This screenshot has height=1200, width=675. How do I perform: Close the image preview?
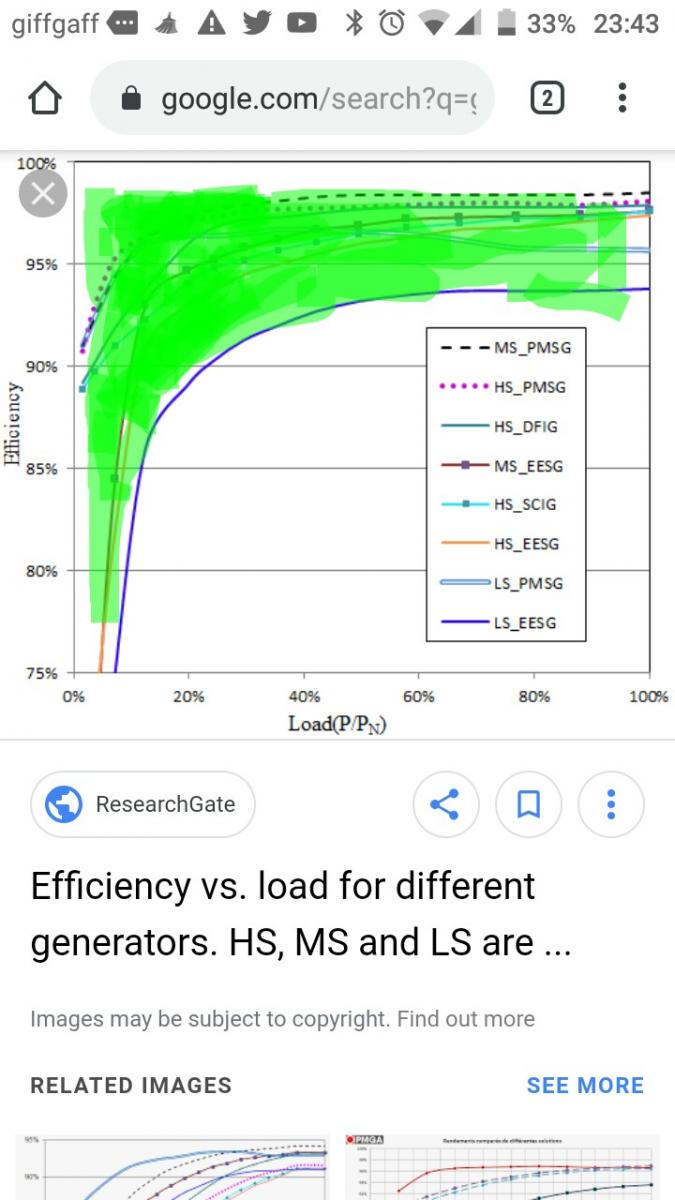[43, 194]
